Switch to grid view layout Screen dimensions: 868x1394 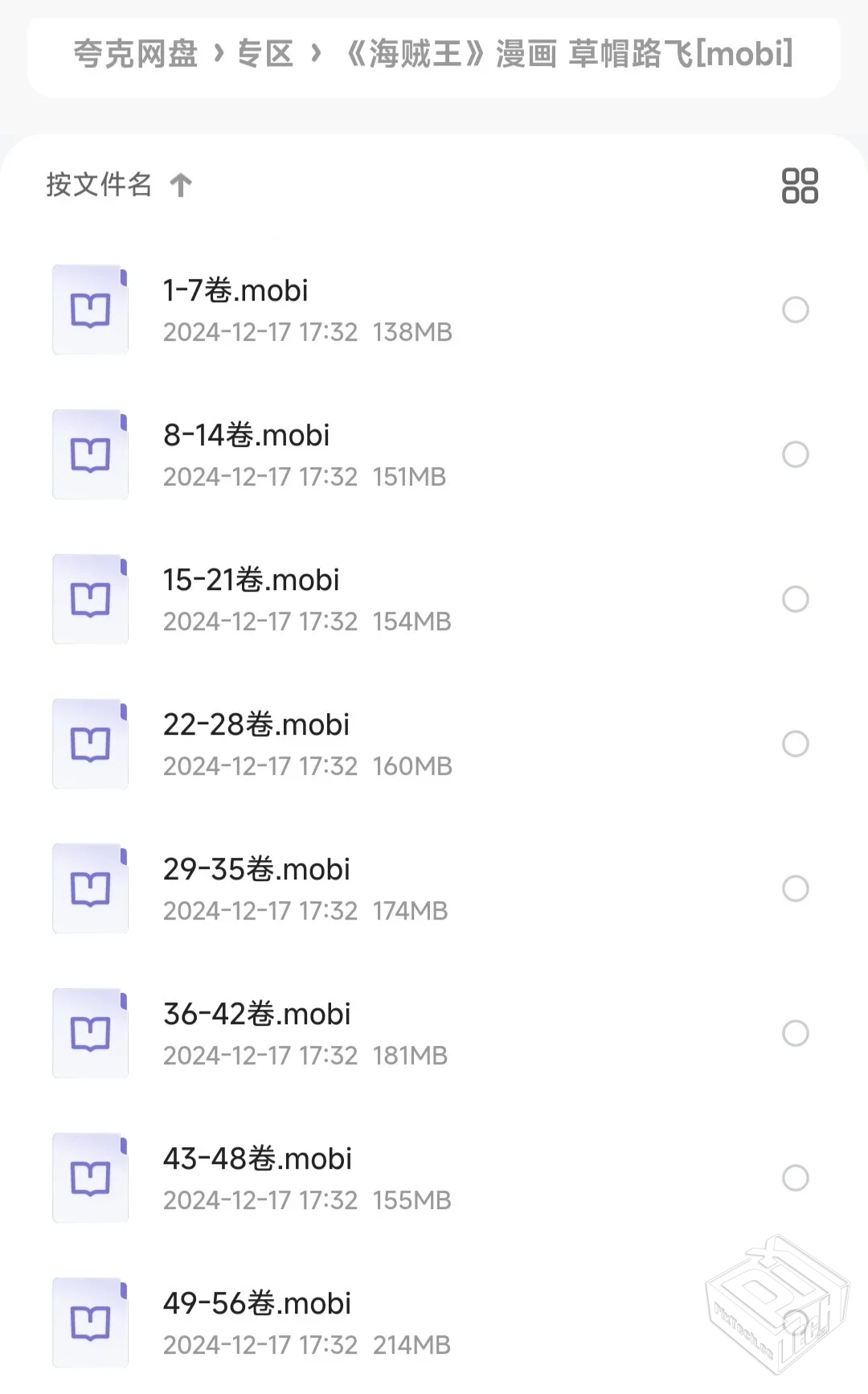800,186
